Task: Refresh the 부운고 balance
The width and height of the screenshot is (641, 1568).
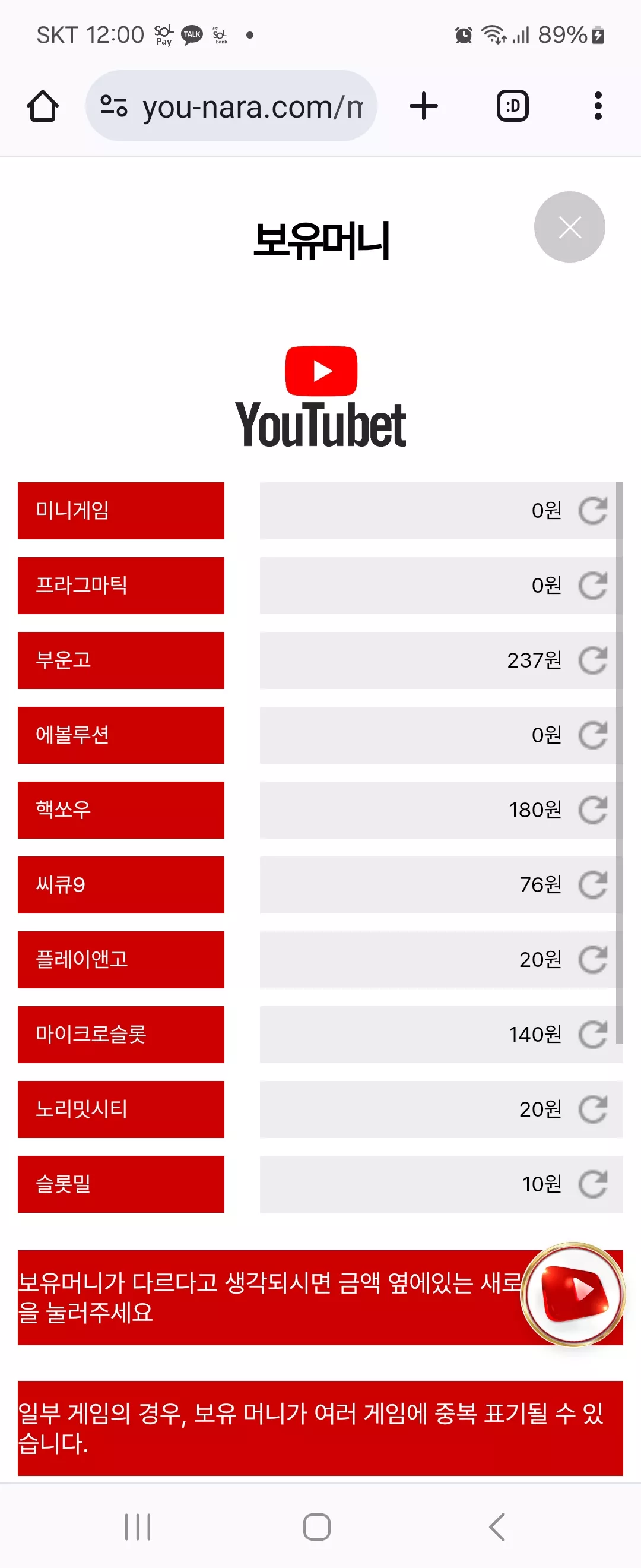Action: (x=593, y=660)
